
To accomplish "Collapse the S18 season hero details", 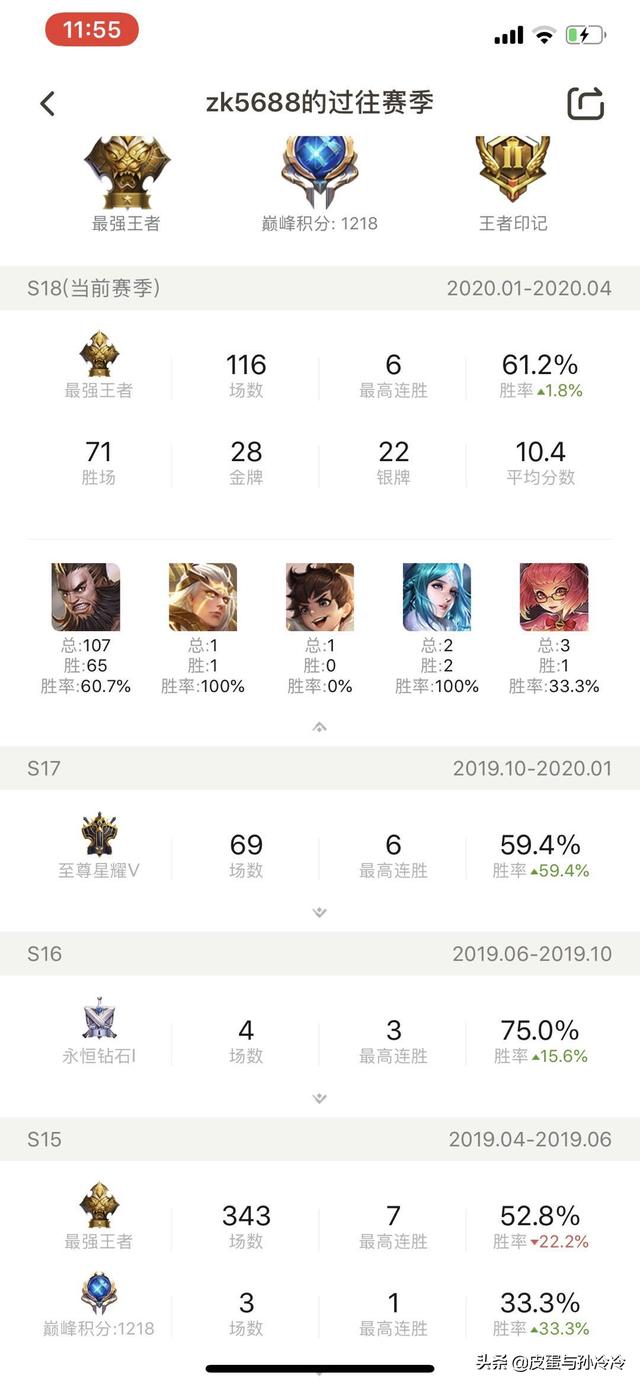I will 320,727.
